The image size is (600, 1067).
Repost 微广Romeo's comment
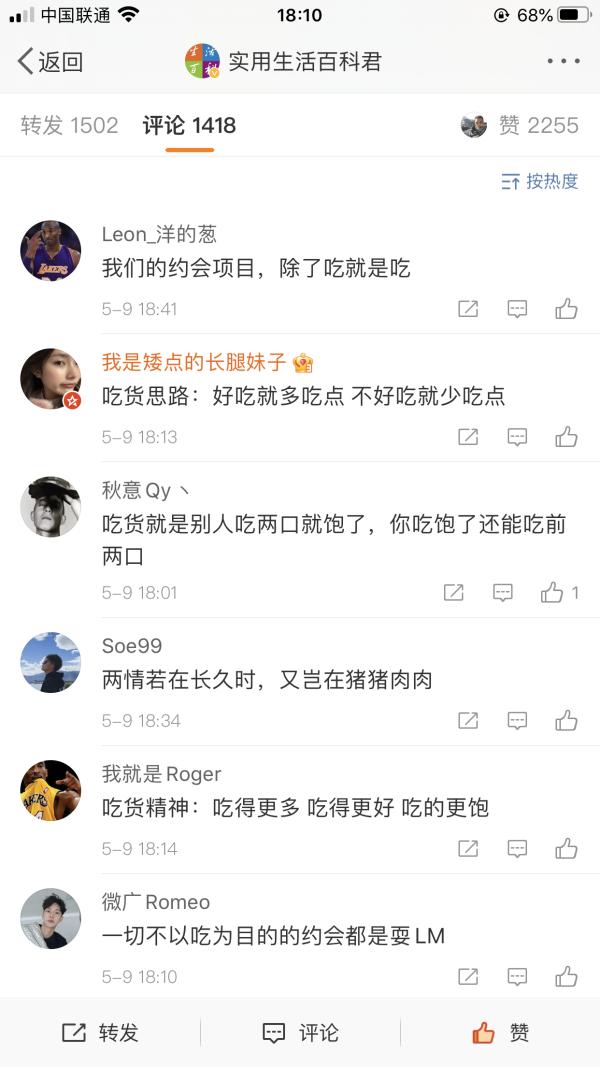click(x=467, y=977)
